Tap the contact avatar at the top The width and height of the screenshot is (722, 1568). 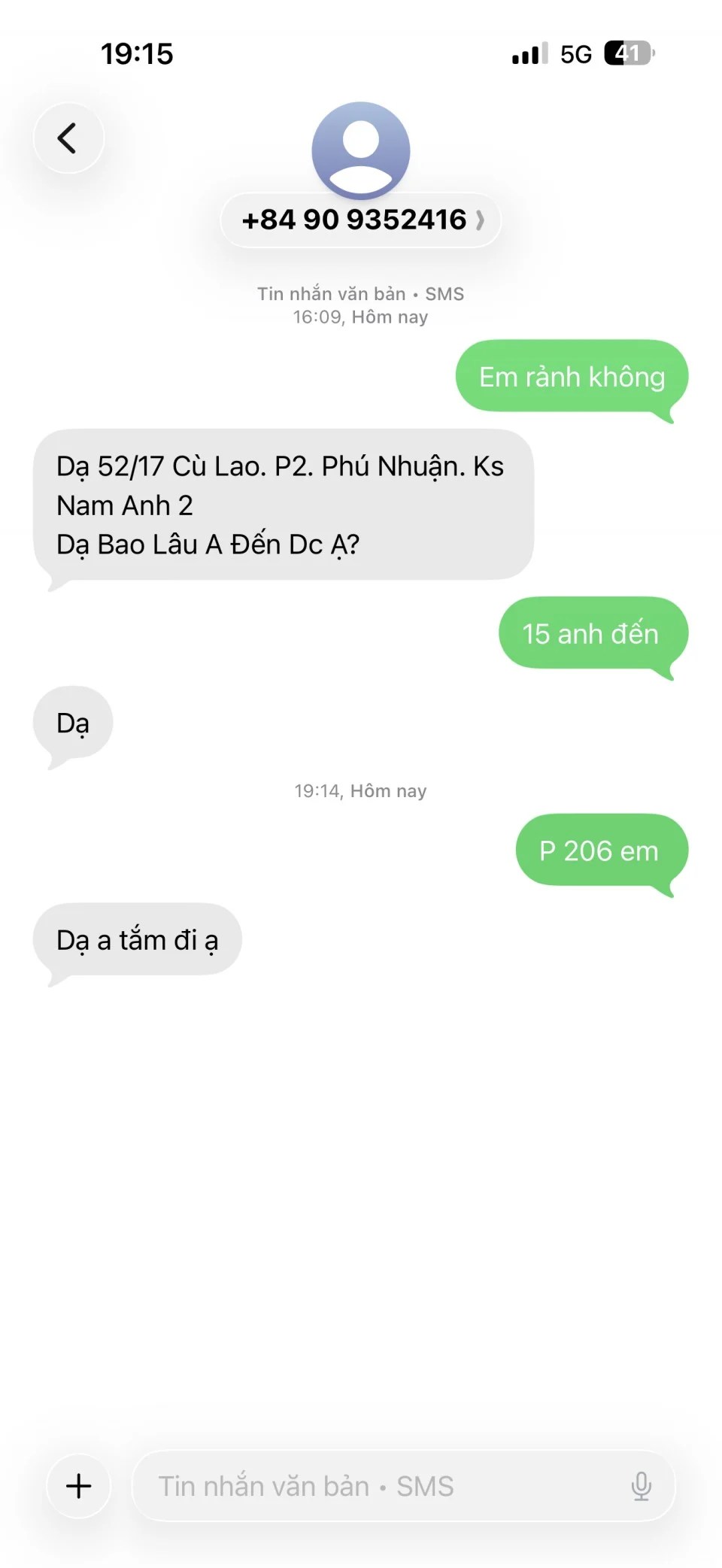[360, 150]
